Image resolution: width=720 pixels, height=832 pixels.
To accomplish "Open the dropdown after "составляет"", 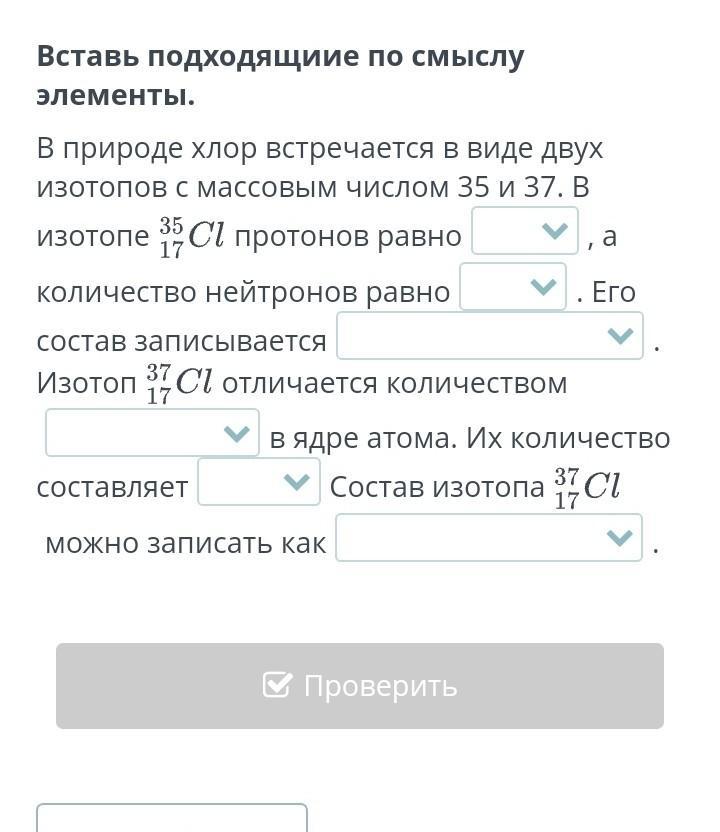I will click(x=259, y=482).
